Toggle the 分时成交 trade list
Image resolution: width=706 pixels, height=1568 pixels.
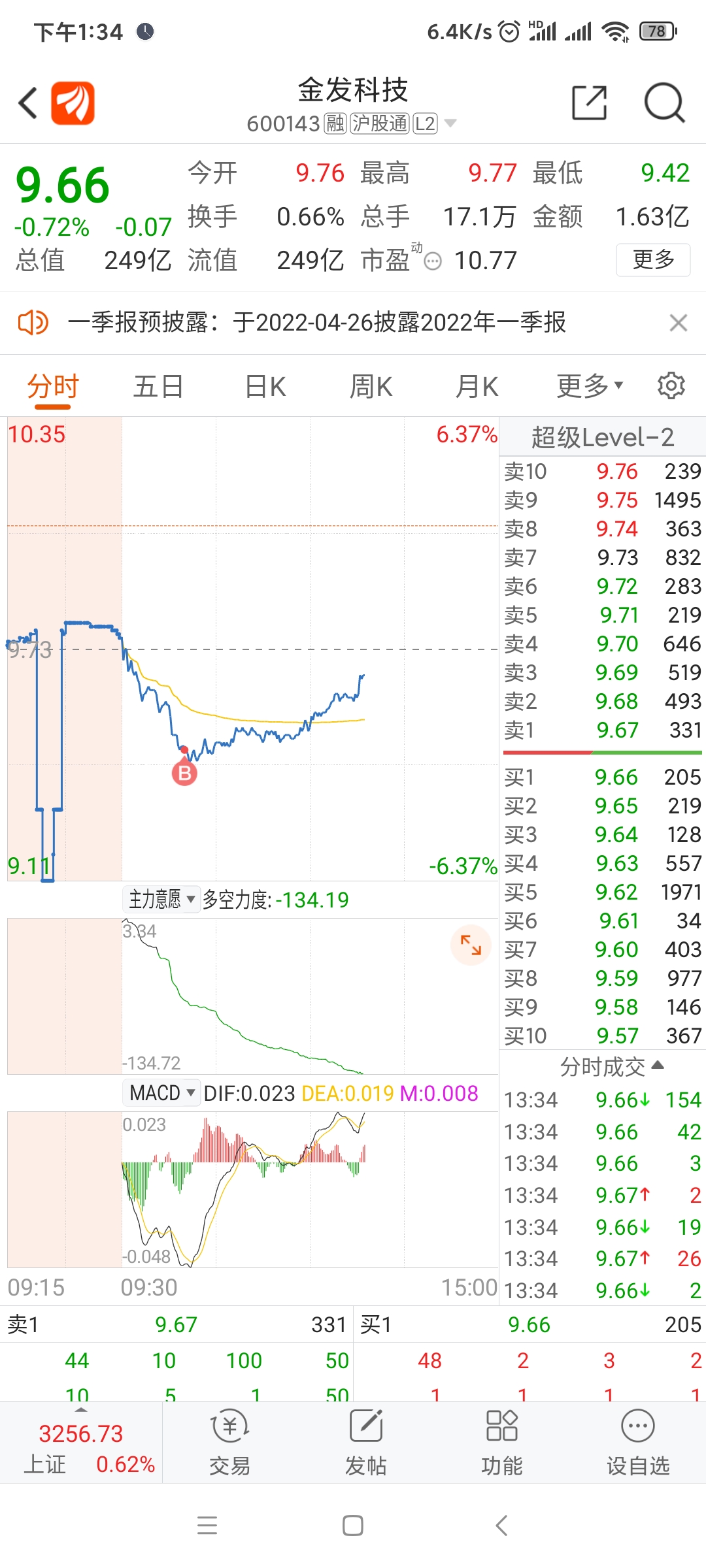[x=611, y=1067]
